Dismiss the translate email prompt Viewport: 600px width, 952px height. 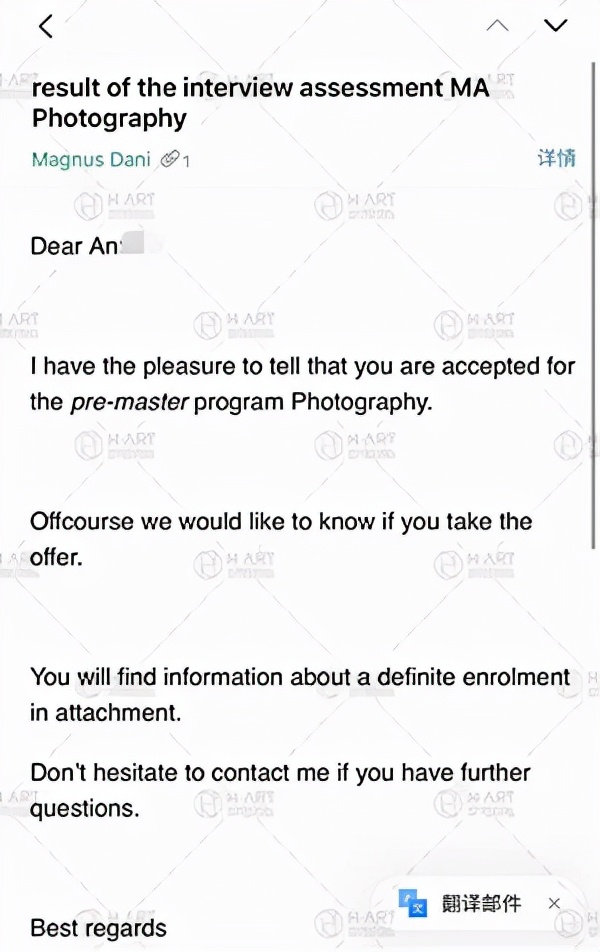pos(554,903)
